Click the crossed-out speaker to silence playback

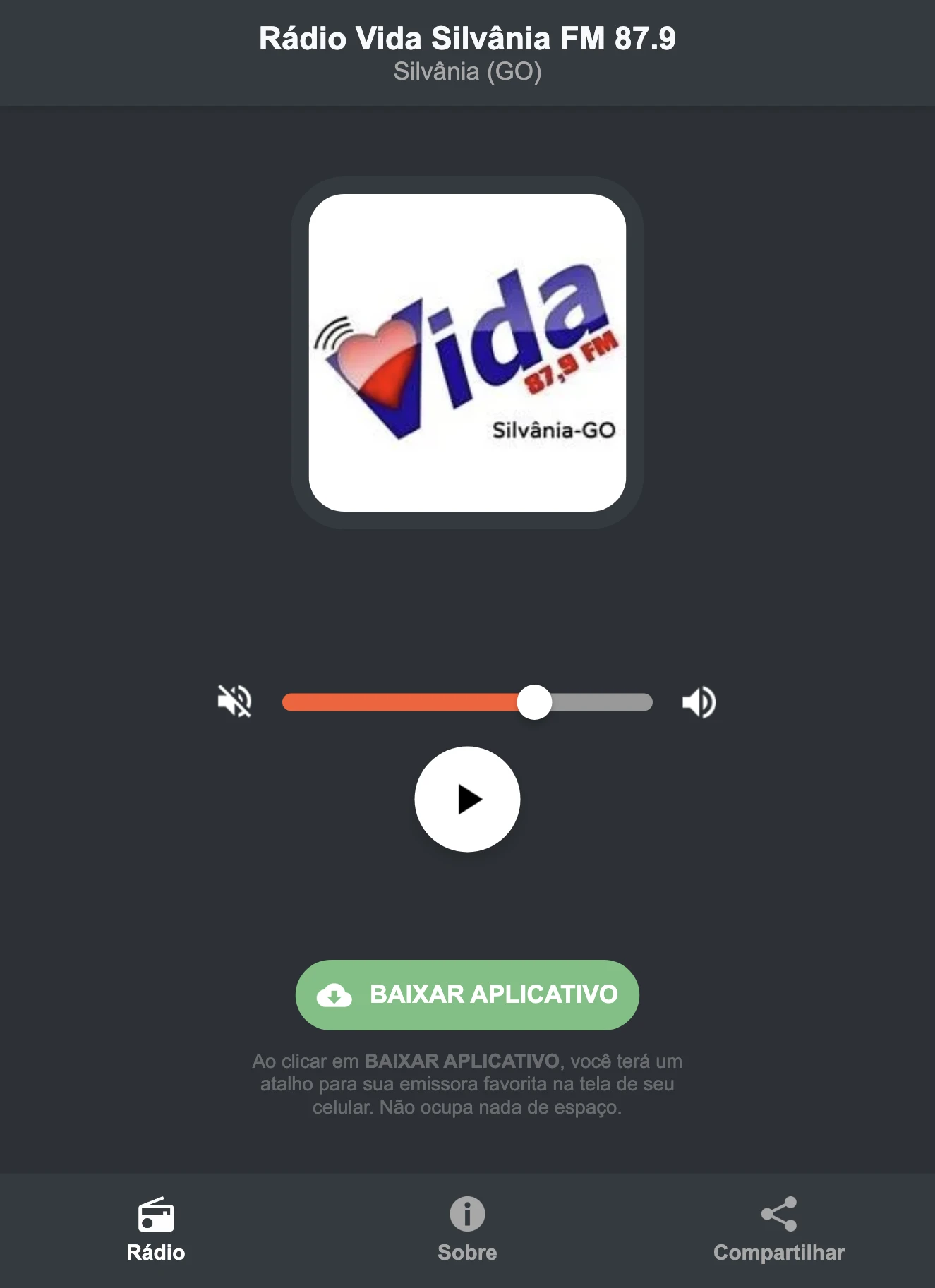235,701
